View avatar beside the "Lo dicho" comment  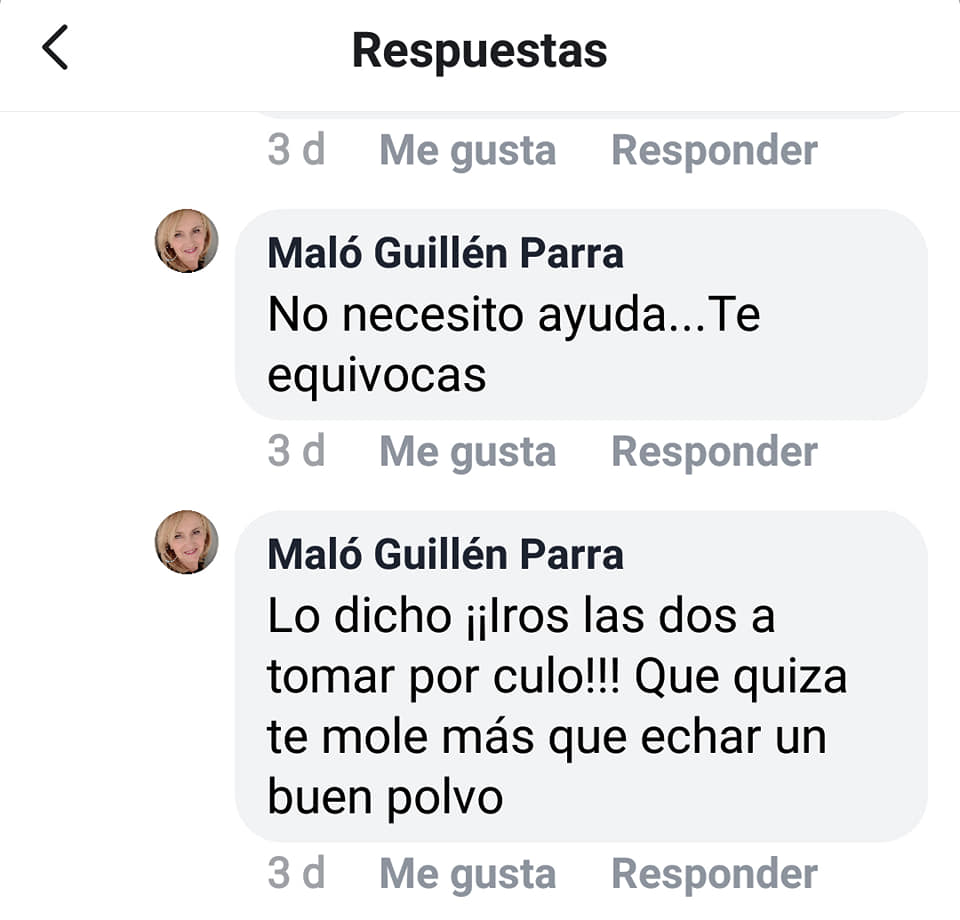coord(186,542)
